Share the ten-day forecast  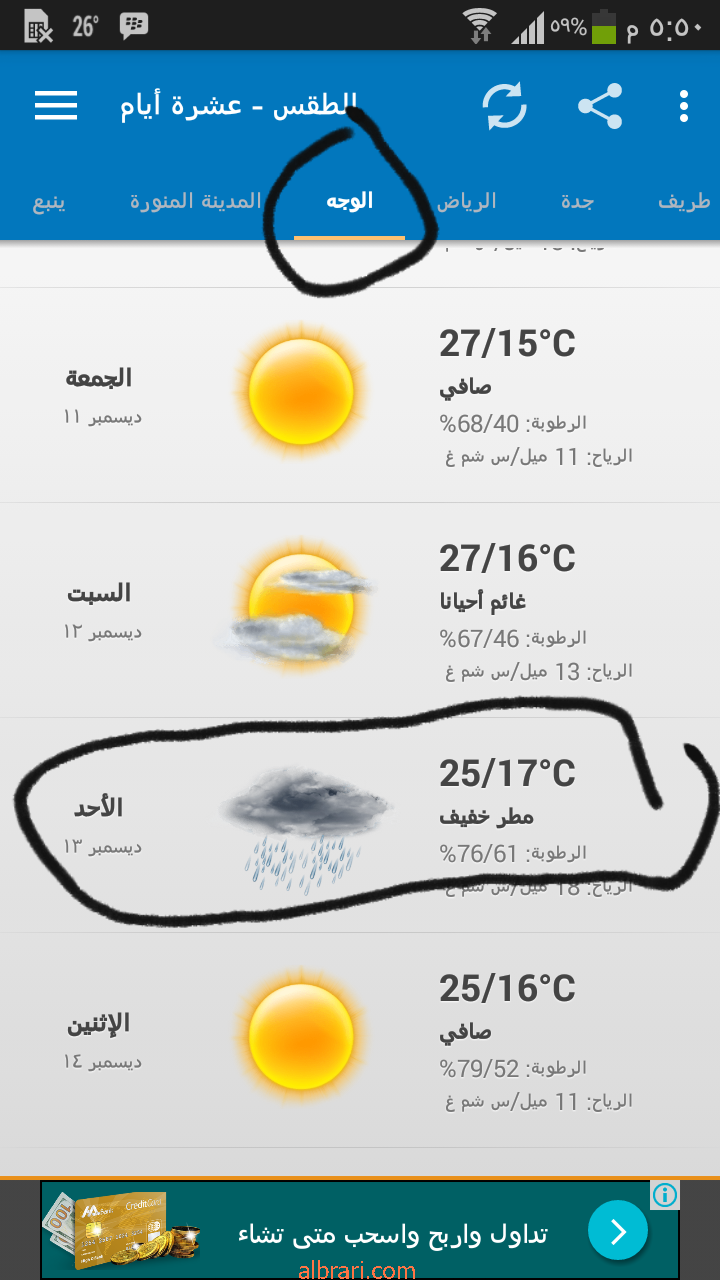[x=600, y=106]
